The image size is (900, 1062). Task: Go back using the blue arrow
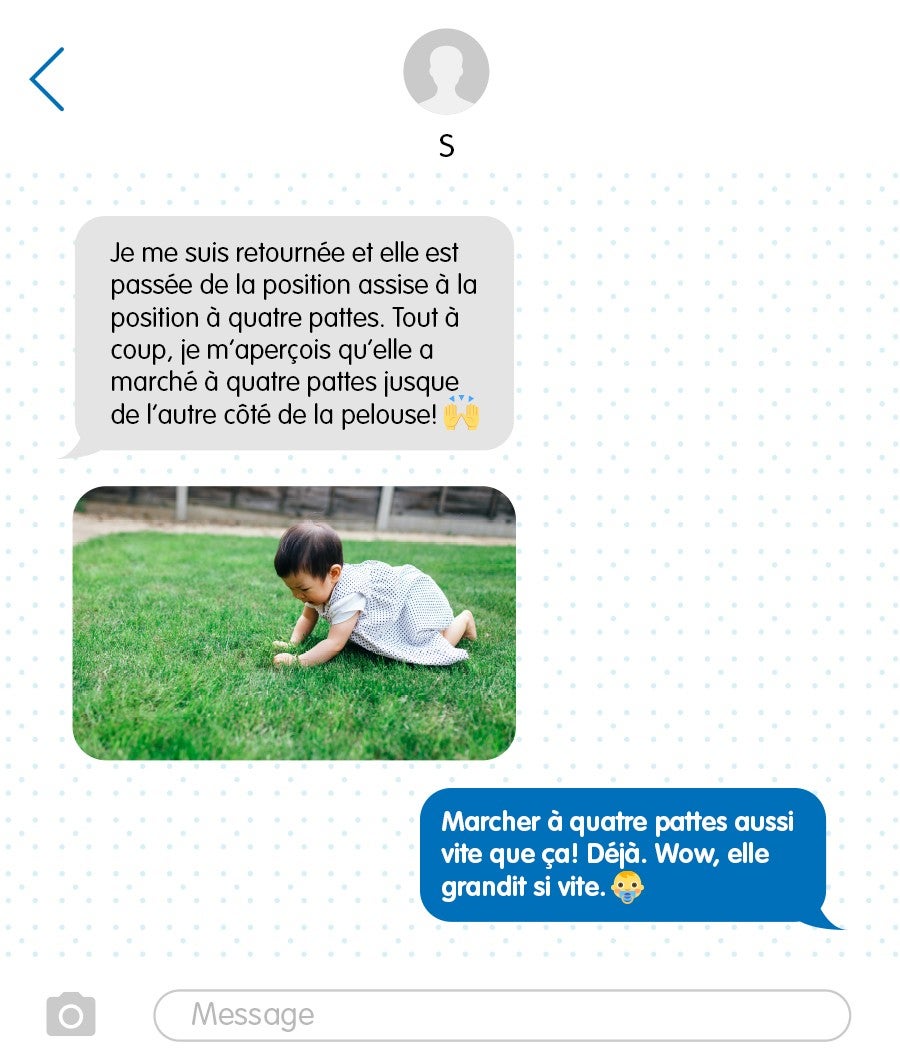(x=47, y=79)
